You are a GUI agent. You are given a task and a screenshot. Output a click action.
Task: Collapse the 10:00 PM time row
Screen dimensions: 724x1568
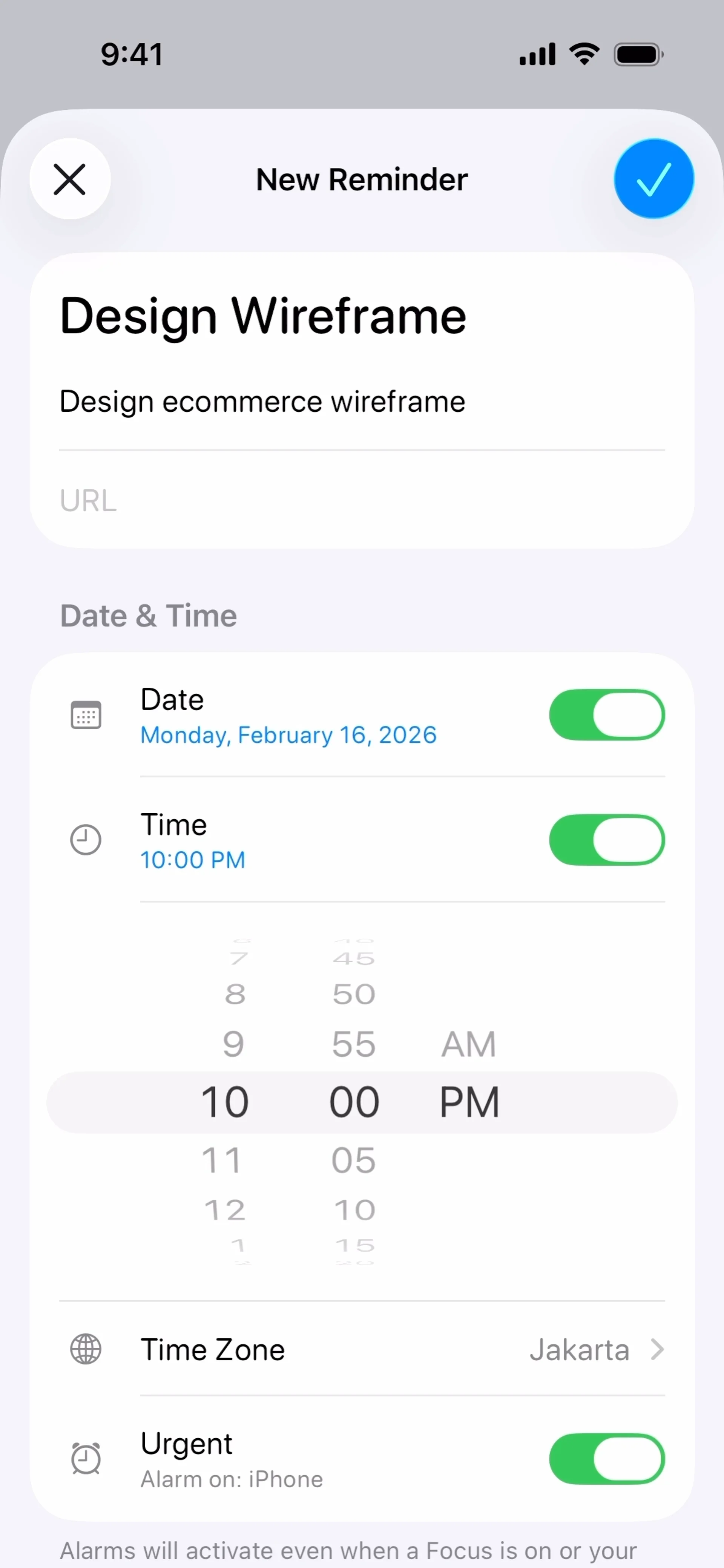click(x=192, y=860)
